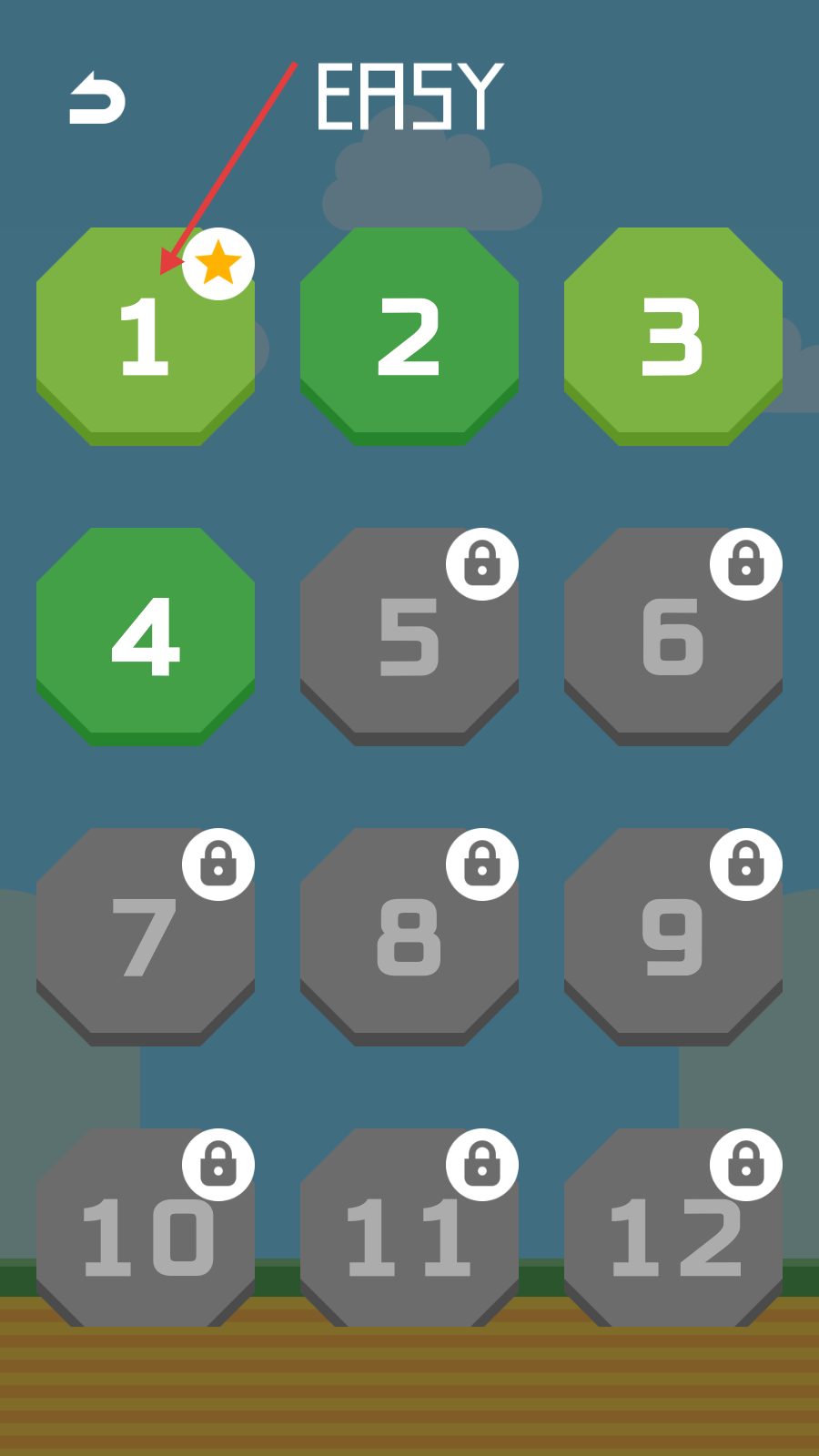The image size is (819, 1456).
Task: Tap locked level 11
Action: (409, 1233)
